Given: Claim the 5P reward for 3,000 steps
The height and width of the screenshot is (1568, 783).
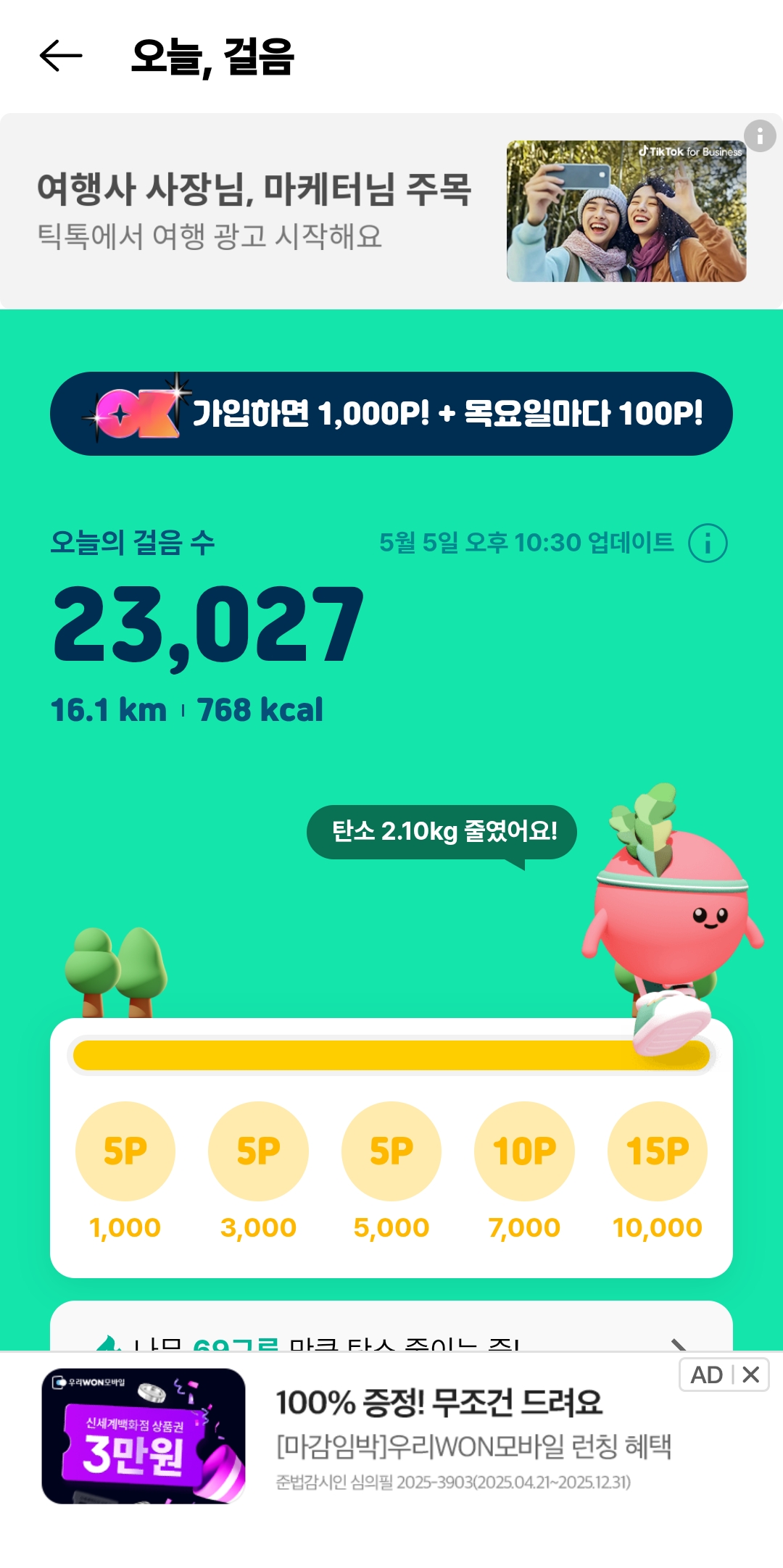Looking at the screenshot, I should (x=258, y=1151).
